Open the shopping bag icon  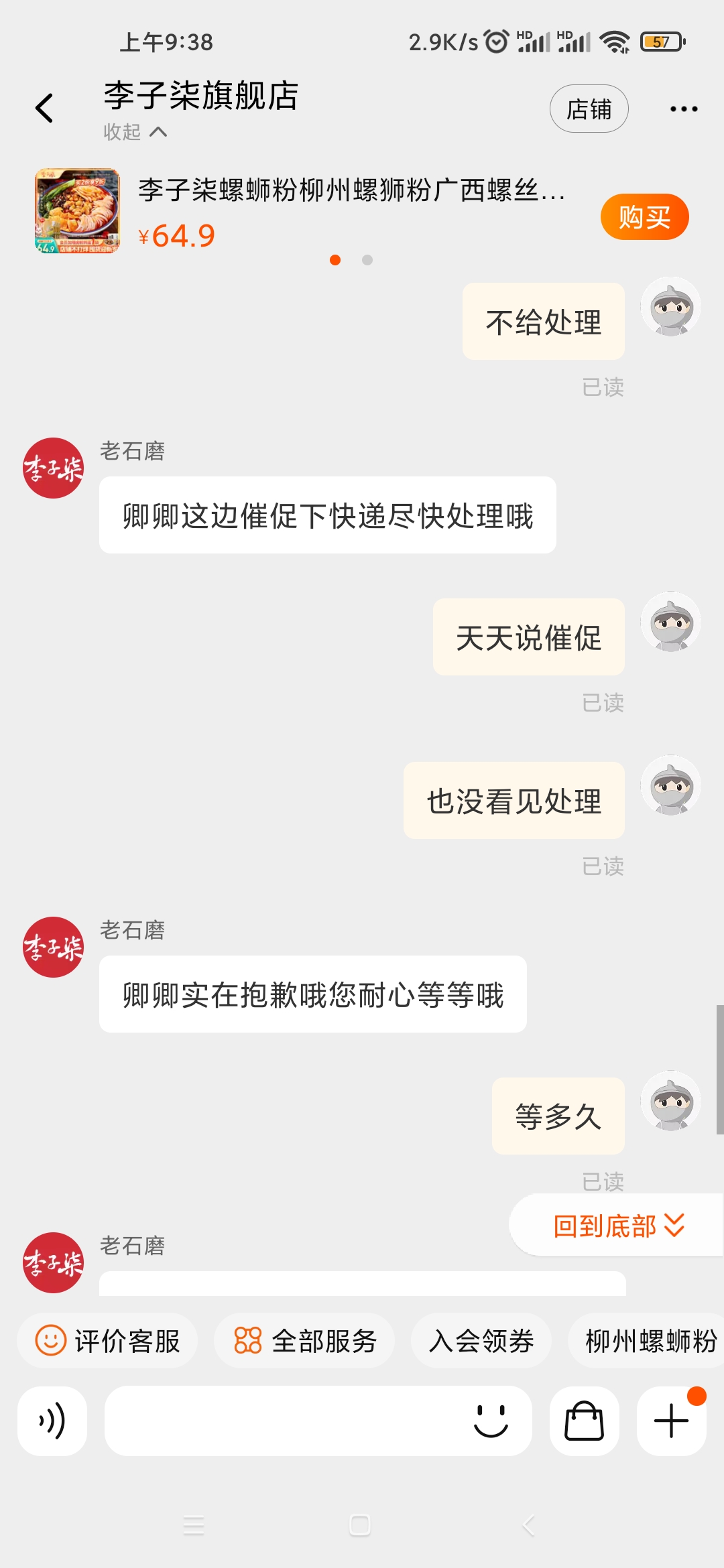tap(585, 1421)
